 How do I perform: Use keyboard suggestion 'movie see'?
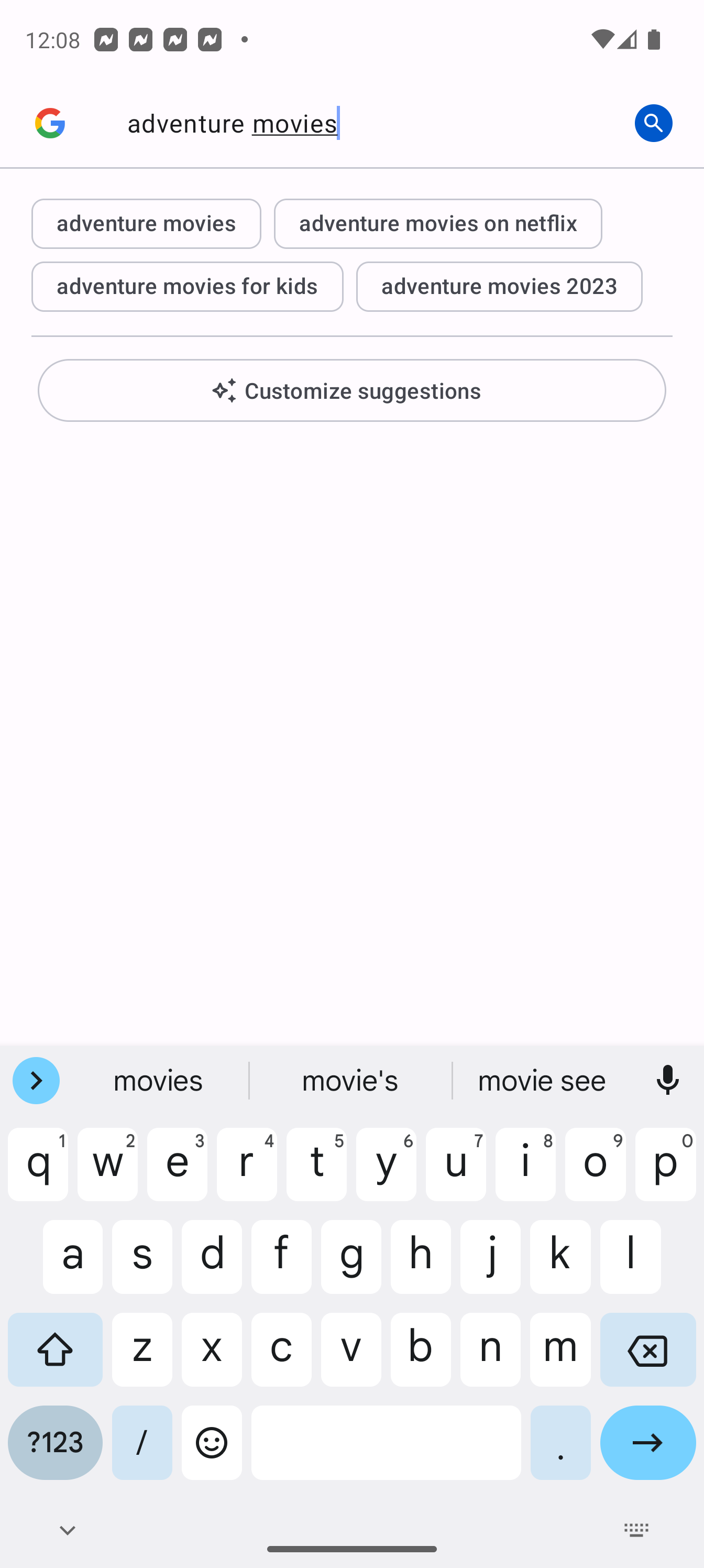click(x=542, y=1081)
